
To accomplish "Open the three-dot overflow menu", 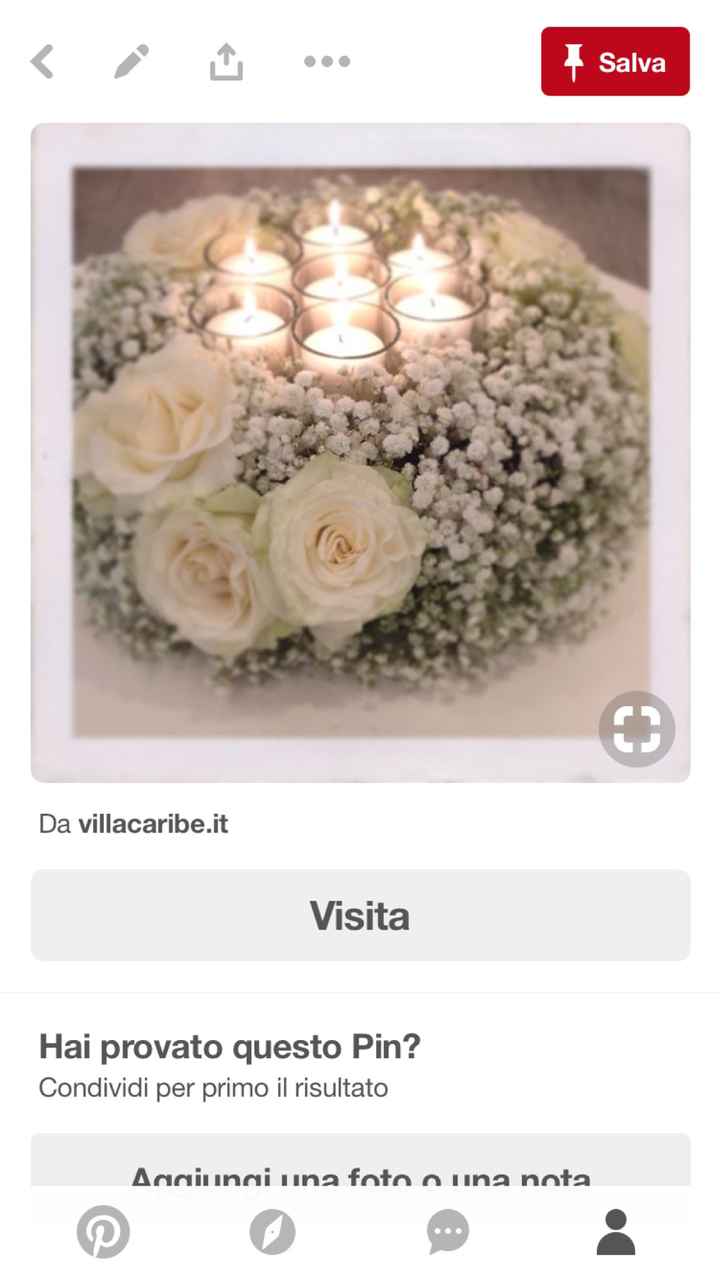I will 327,62.
